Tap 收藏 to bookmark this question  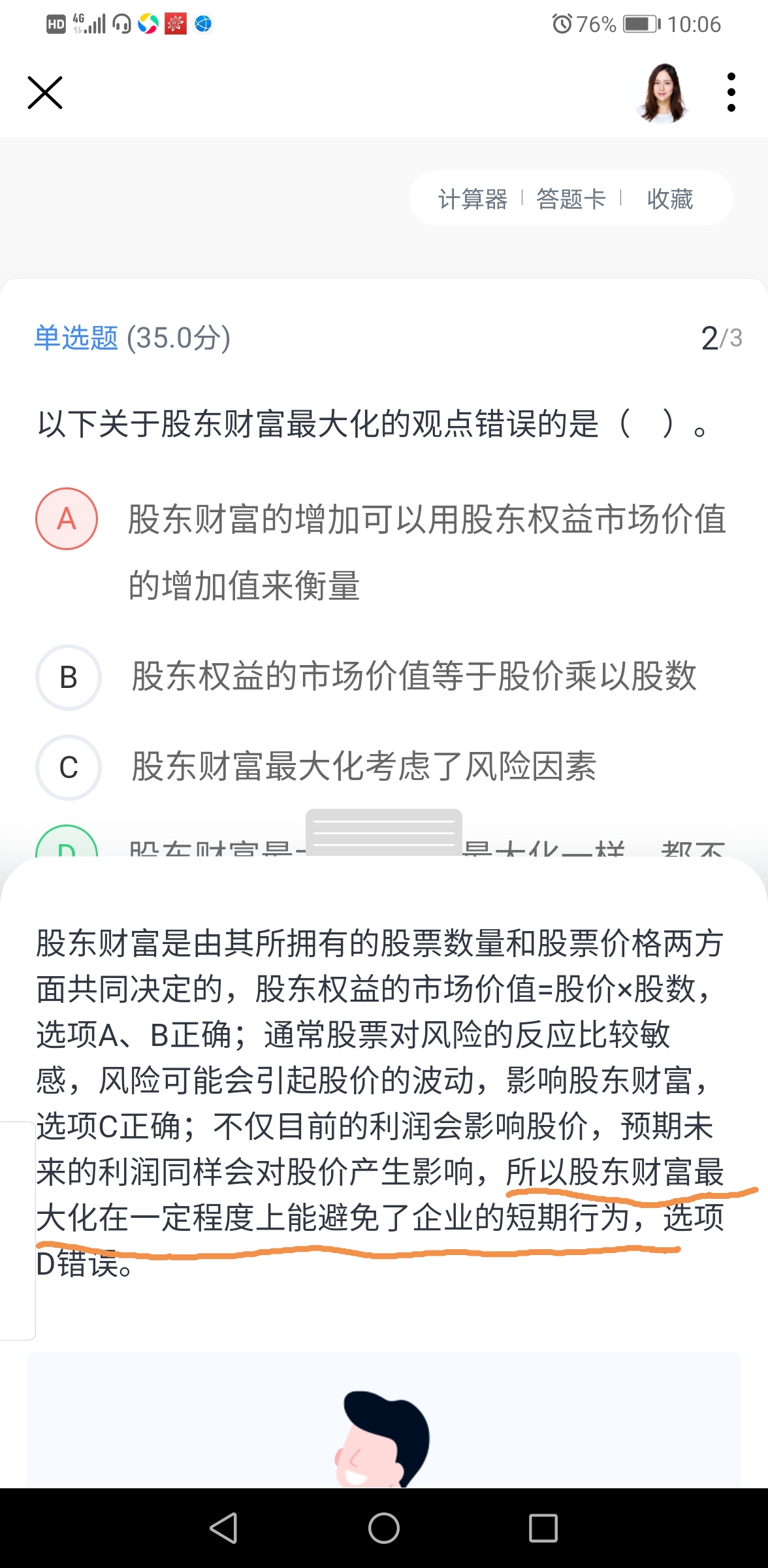[x=669, y=199]
